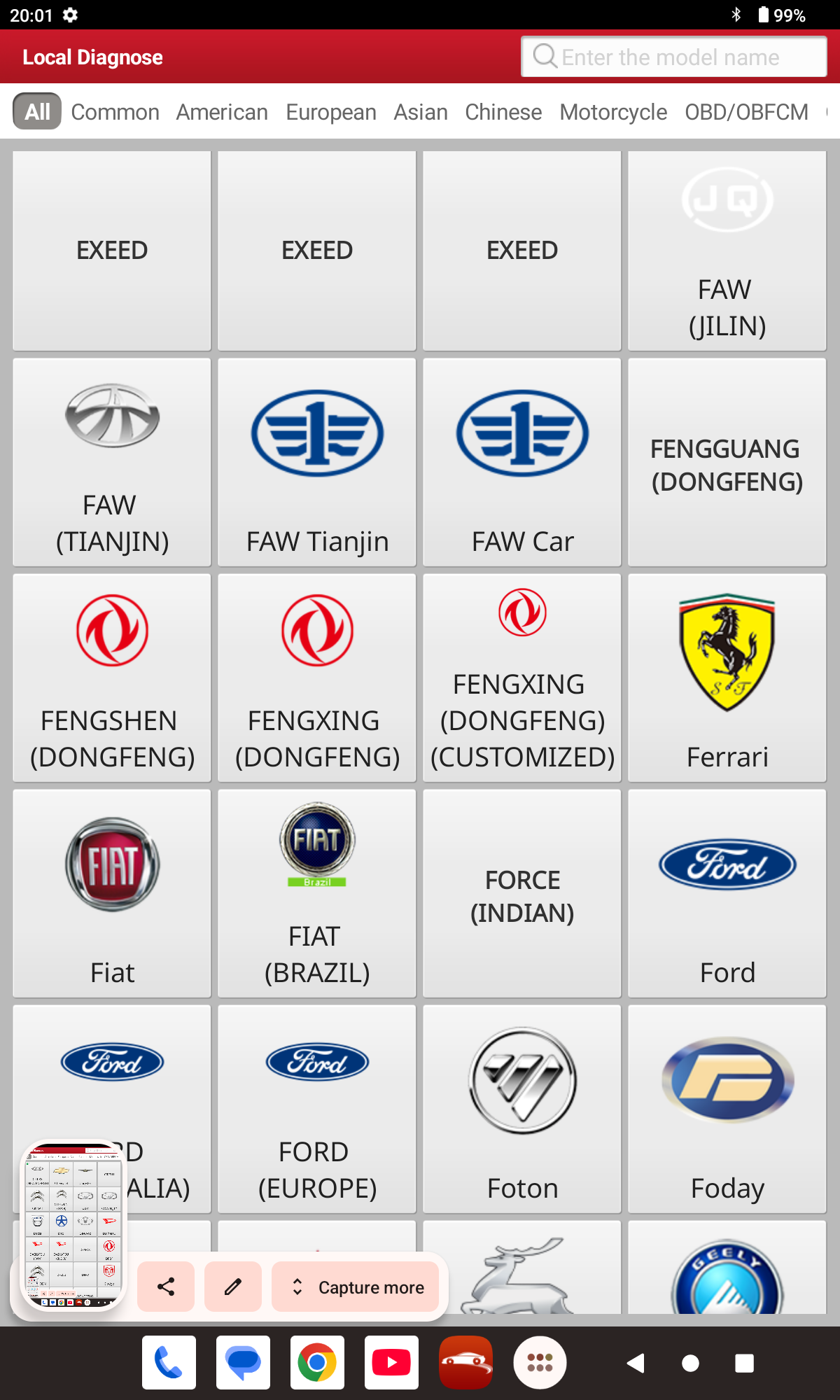Open FENGGUANG (DONGFENG) diagnostics
Viewport: 840px width, 1400px height.
coord(727,463)
